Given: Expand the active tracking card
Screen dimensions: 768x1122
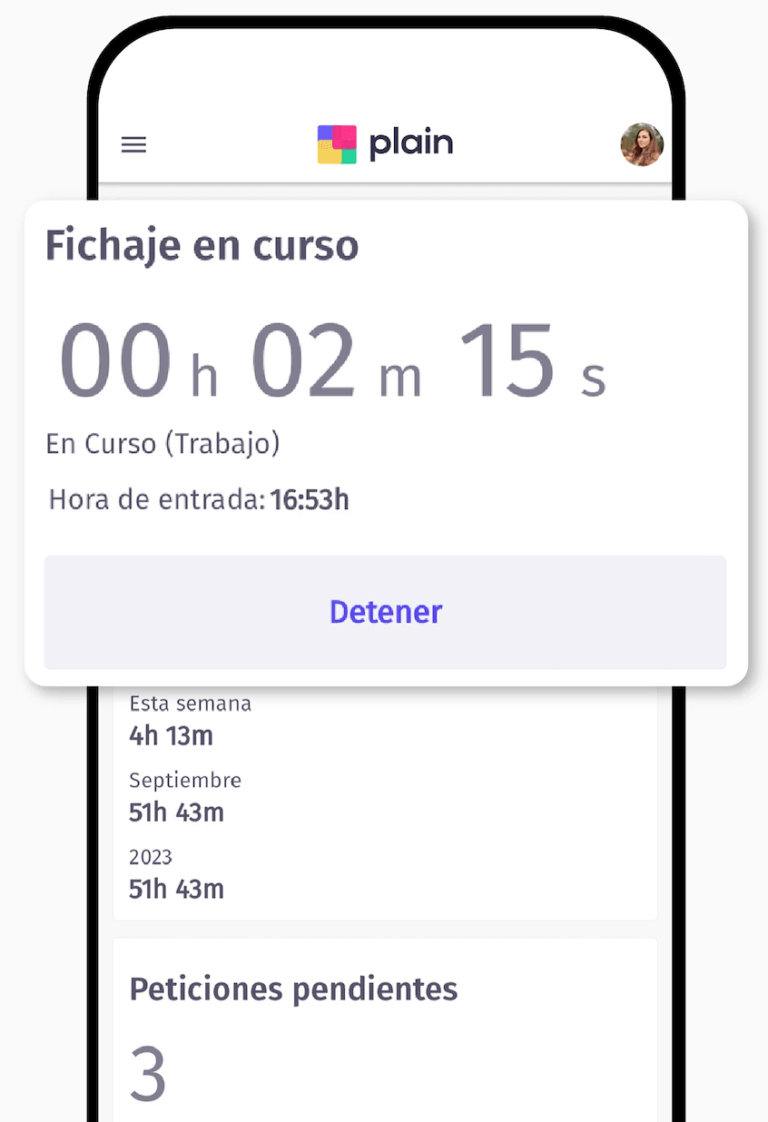Looking at the screenshot, I should coord(384,440).
